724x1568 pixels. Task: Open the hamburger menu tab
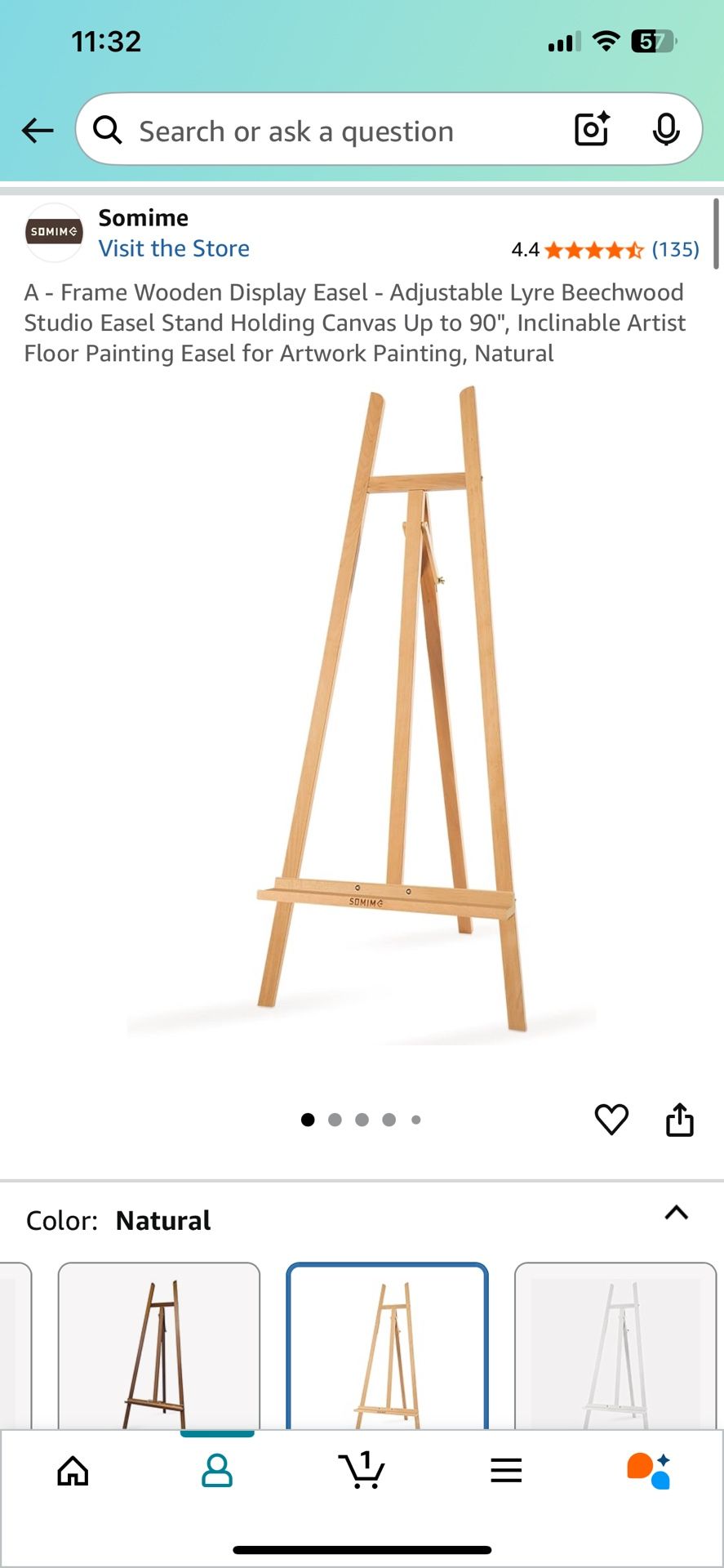click(x=506, y=1471)
